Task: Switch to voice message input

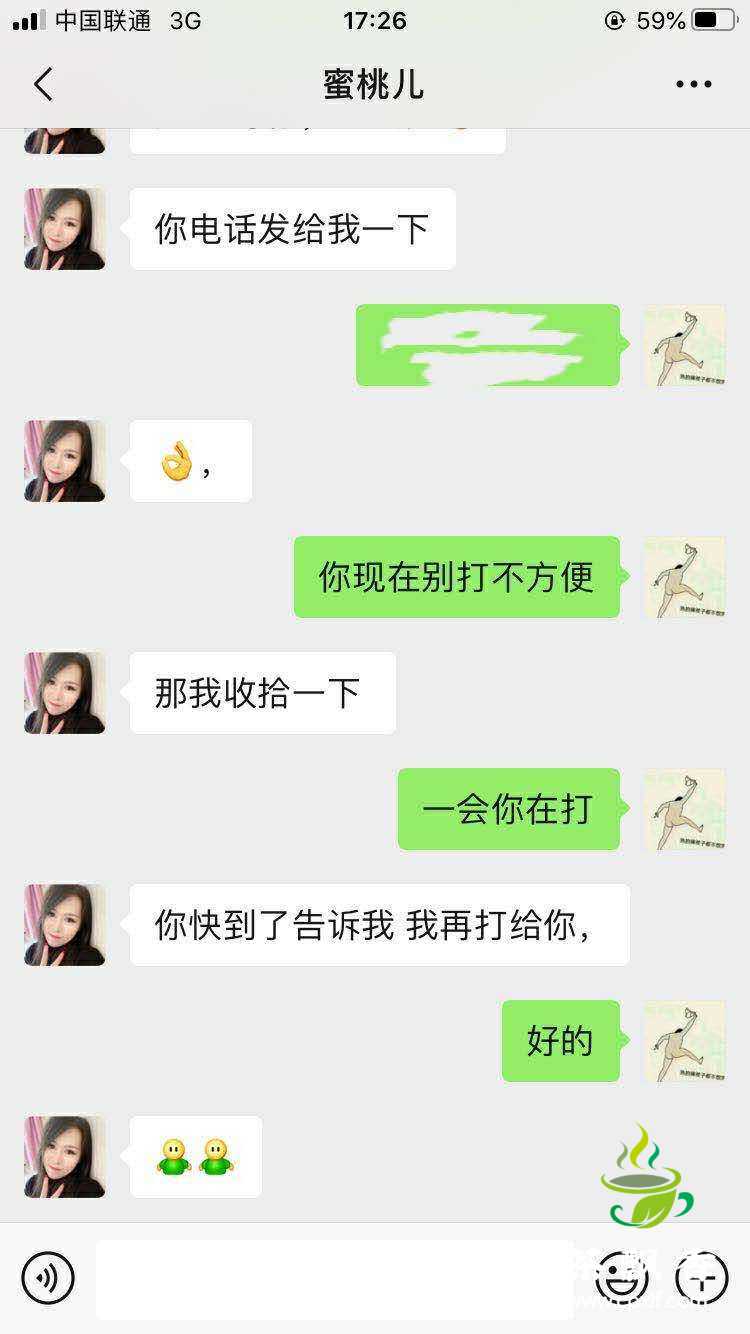Action: [x=48, y=1278]
